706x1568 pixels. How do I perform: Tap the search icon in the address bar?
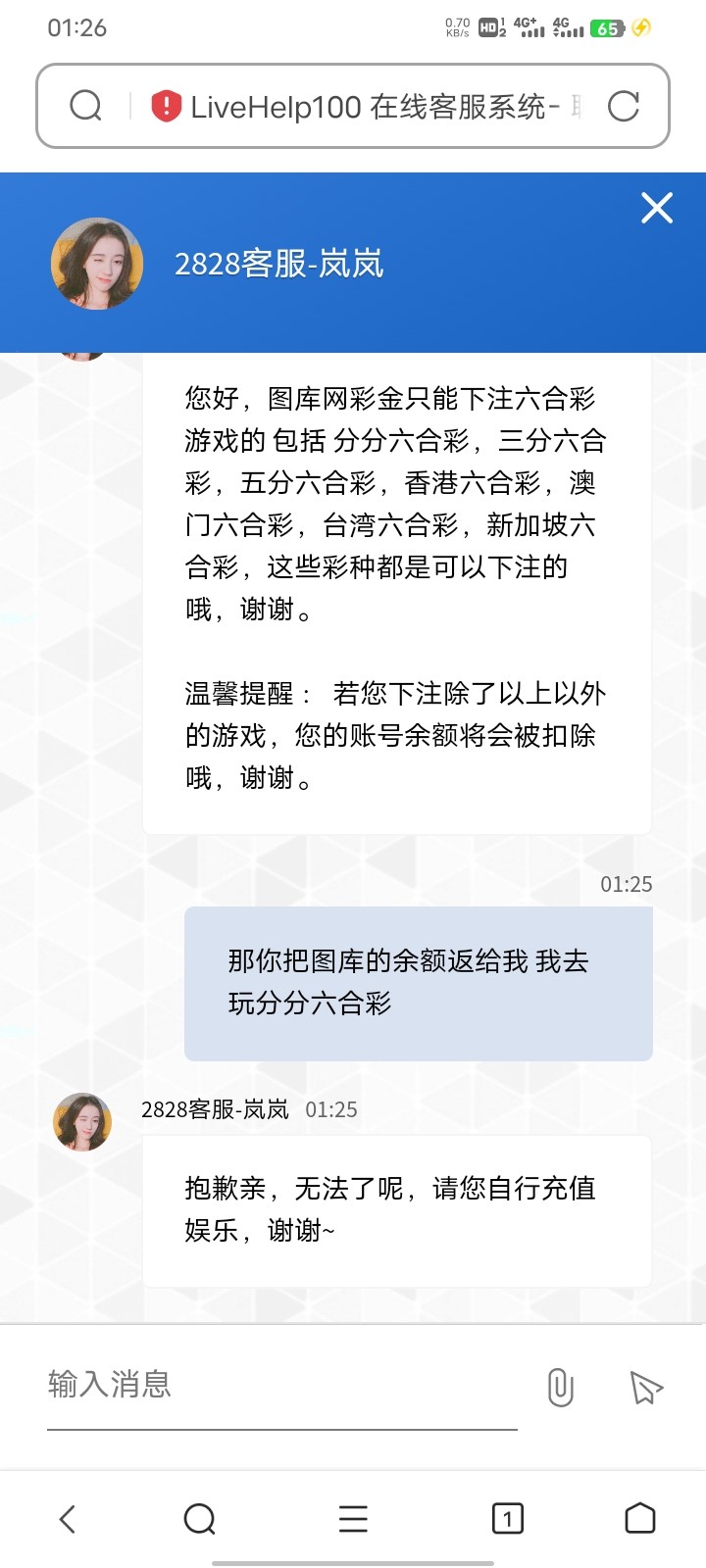tap(86, 106)
